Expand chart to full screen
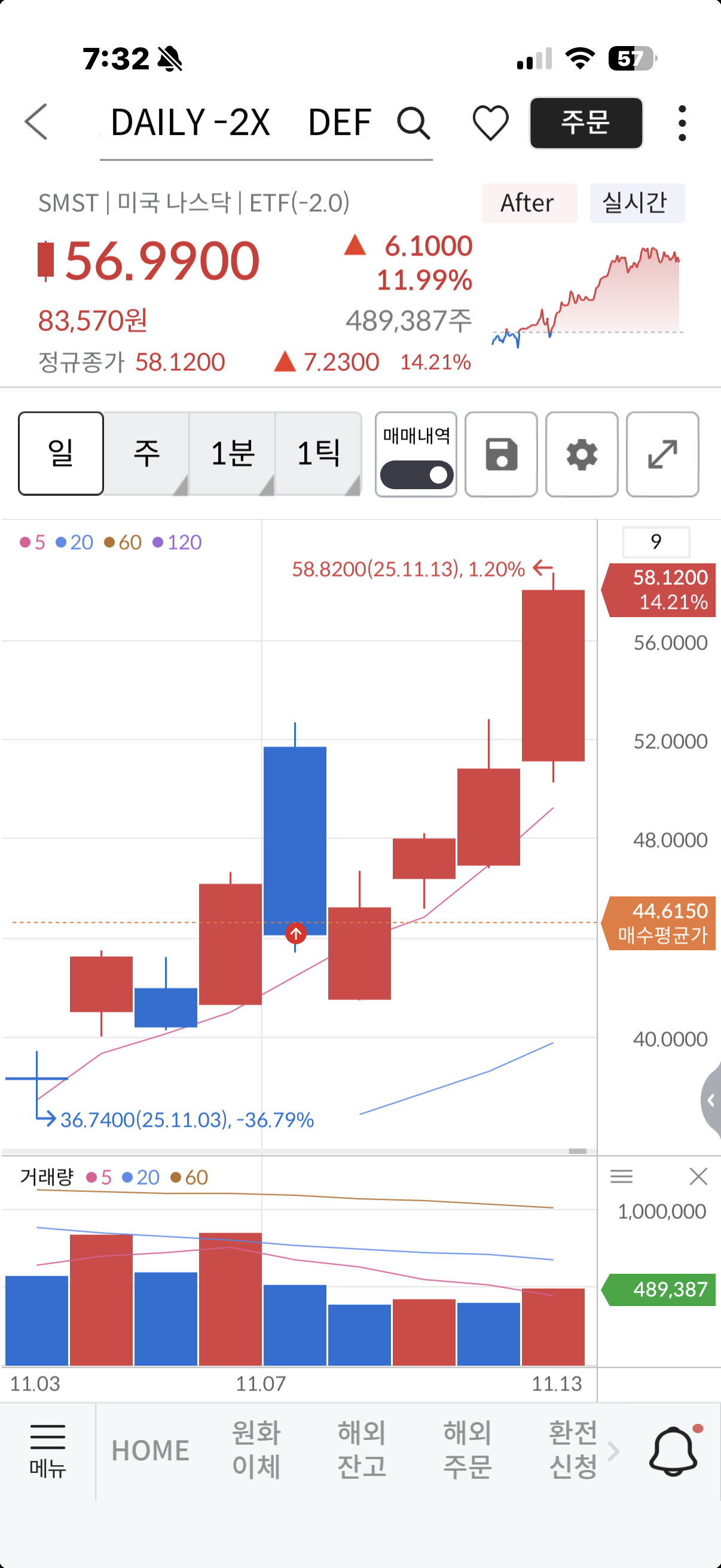Image resolution: width=721 pixels, height=1568 pixels. (x=662, y=454)
